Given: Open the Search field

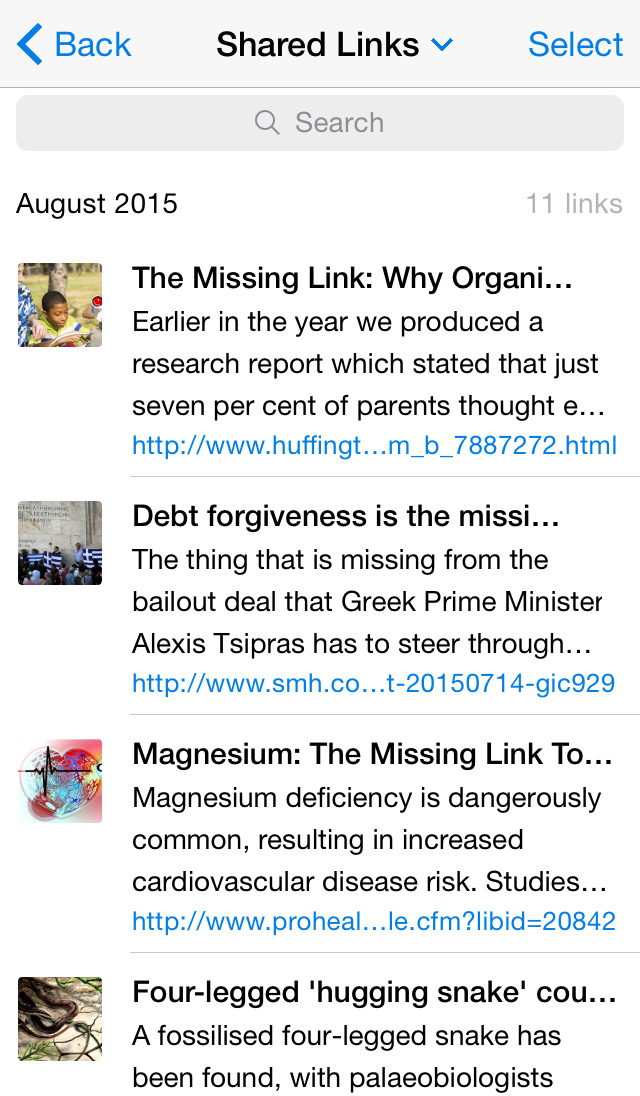Looking at the screenshot, I should point(320,123).
